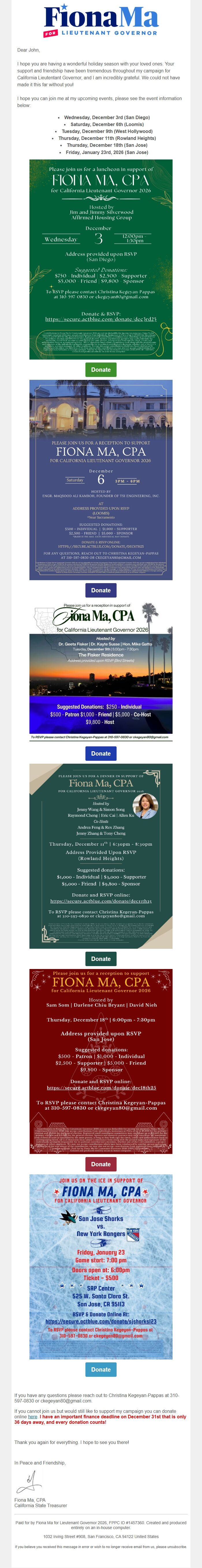
Task: Tap Donate below the Fisker Residence flyer
Action: pyautogui.click(x=100, y=753)
